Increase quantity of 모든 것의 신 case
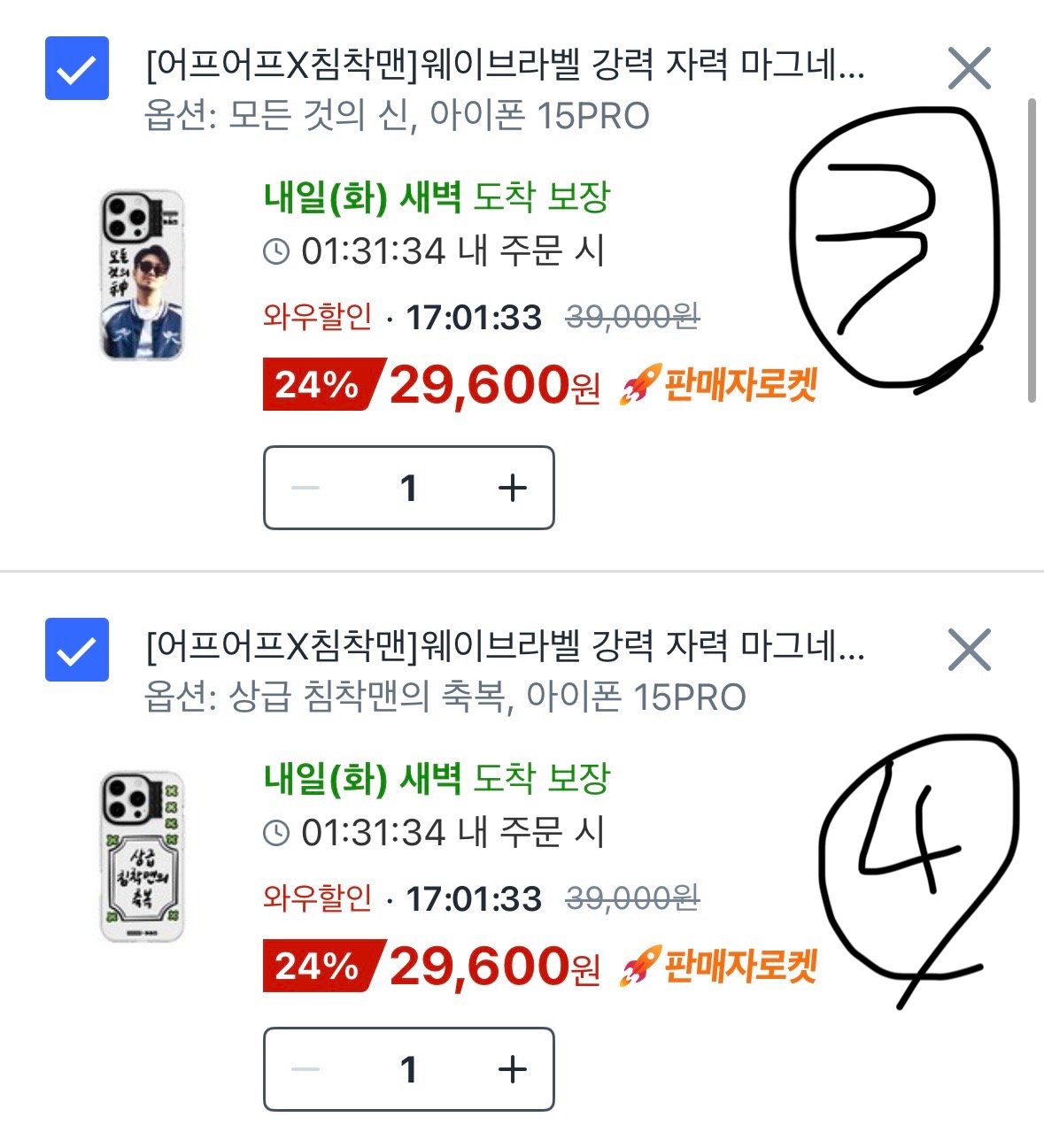The height and width of the screenshot is (1148, 1044). tap(512, 488)
